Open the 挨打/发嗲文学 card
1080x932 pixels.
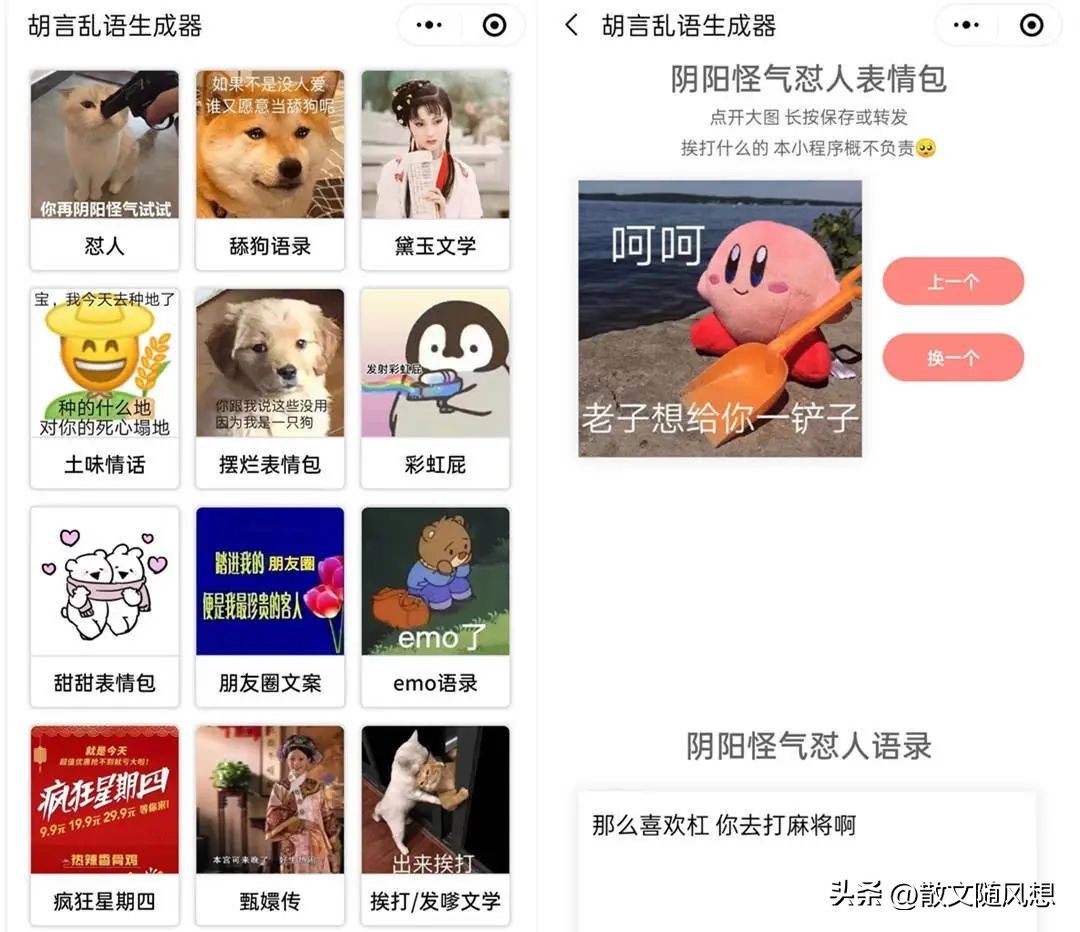(435, 824)
